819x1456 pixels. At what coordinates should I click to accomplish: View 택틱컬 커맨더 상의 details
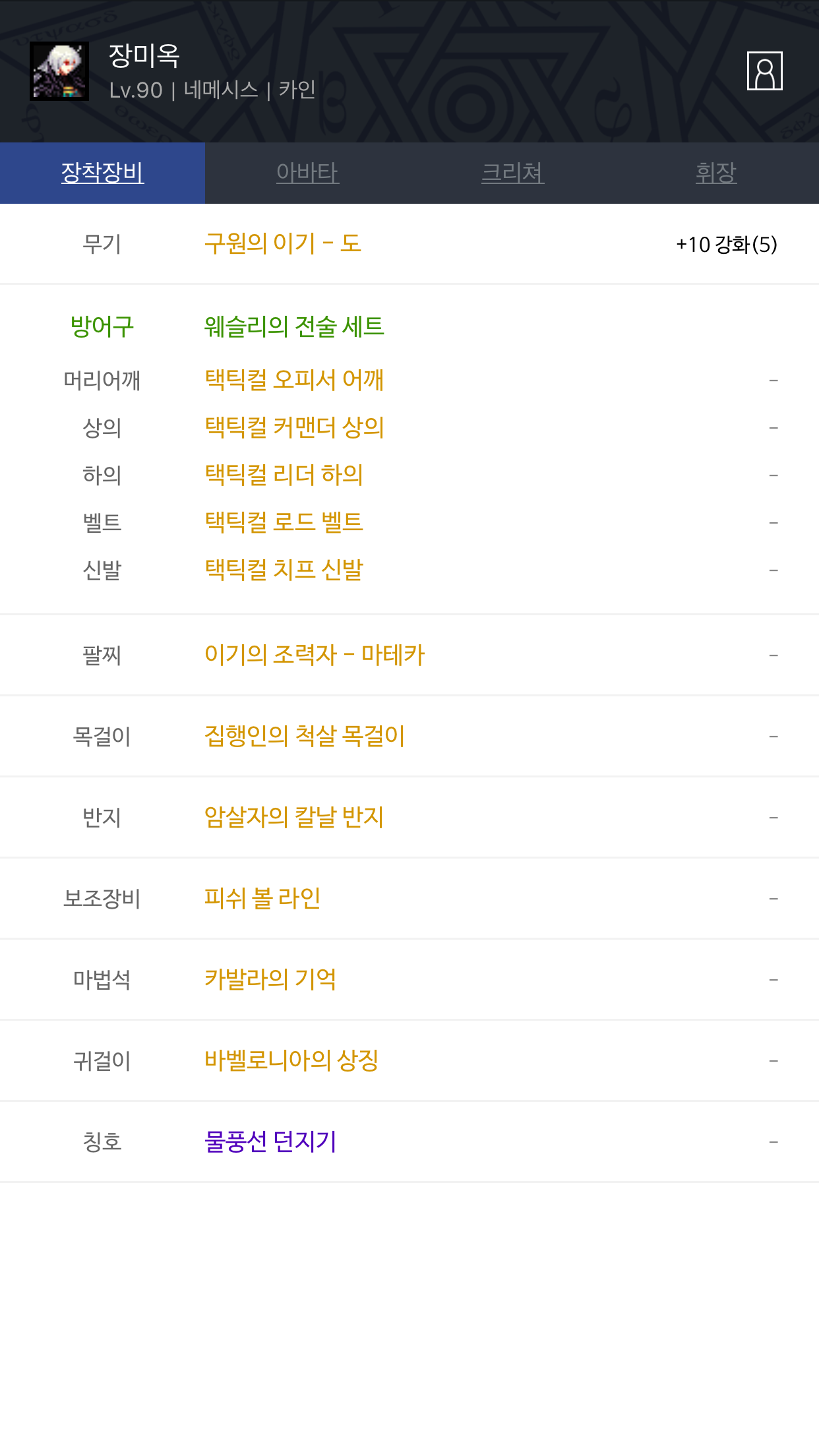[x=294, y=427]
